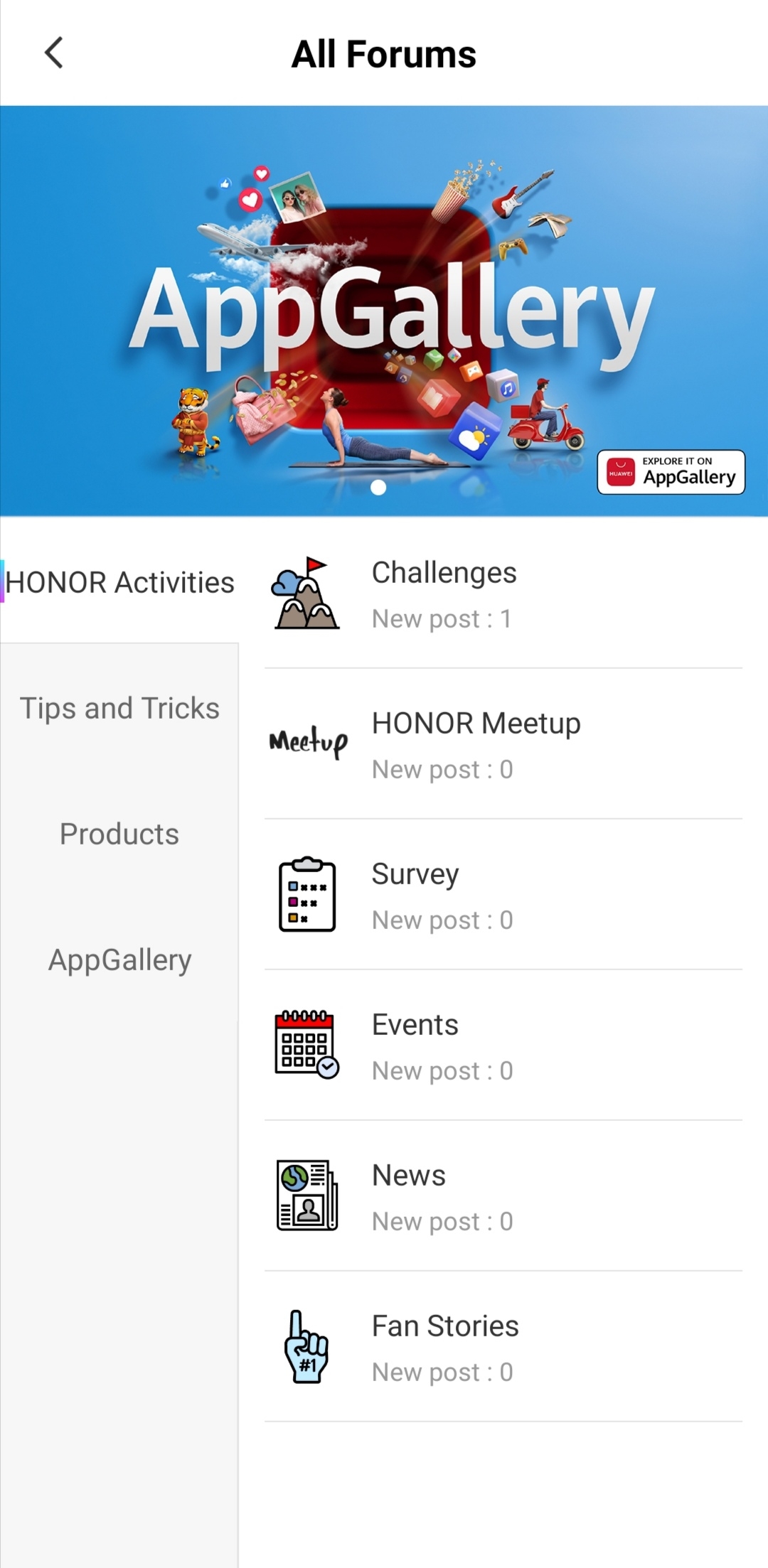Select the HONOR Activities section
This screenshot has width=768, height=1568.
123,581
